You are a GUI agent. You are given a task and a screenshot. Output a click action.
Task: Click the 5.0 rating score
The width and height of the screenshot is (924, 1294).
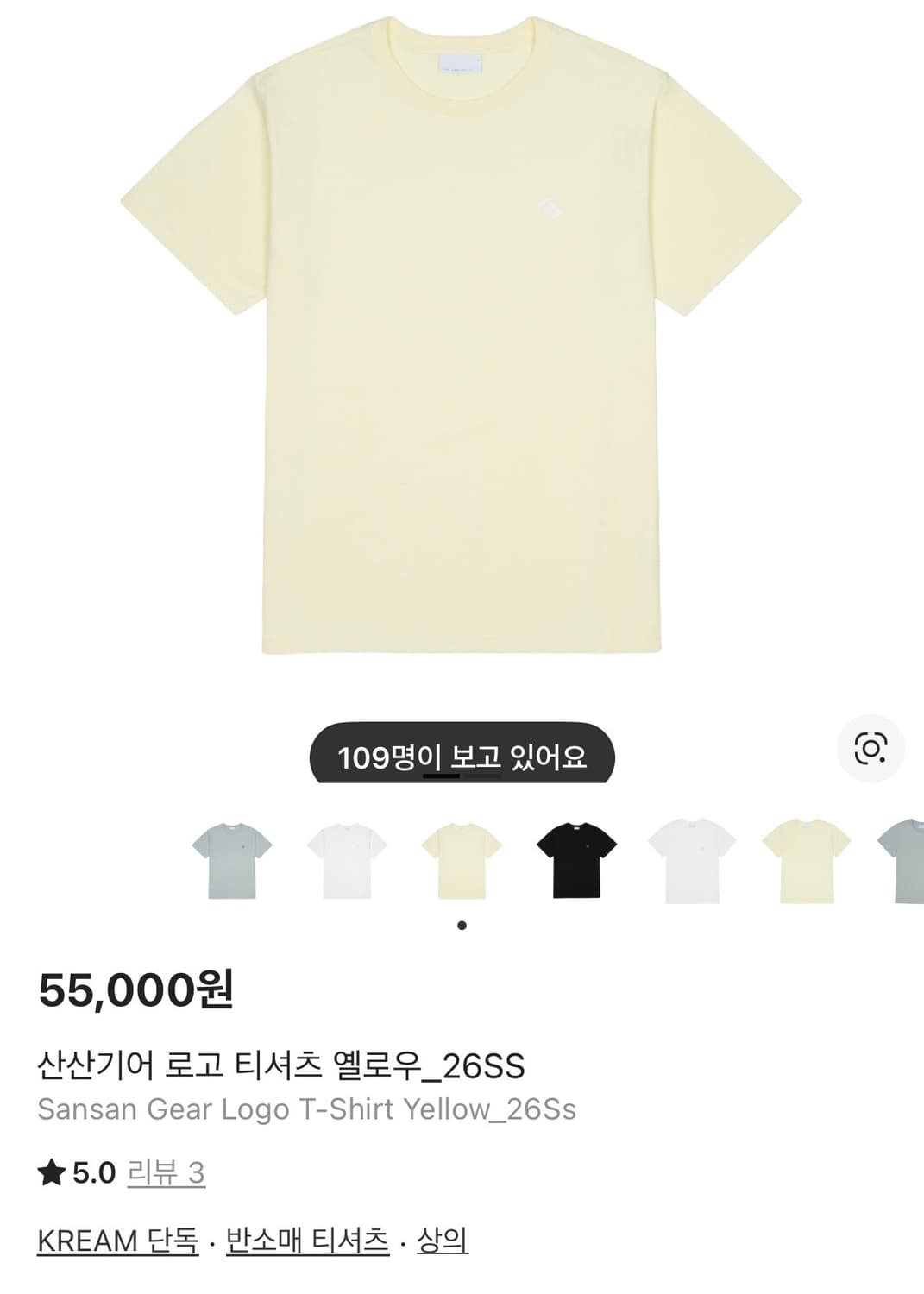tap(93, 1172)
